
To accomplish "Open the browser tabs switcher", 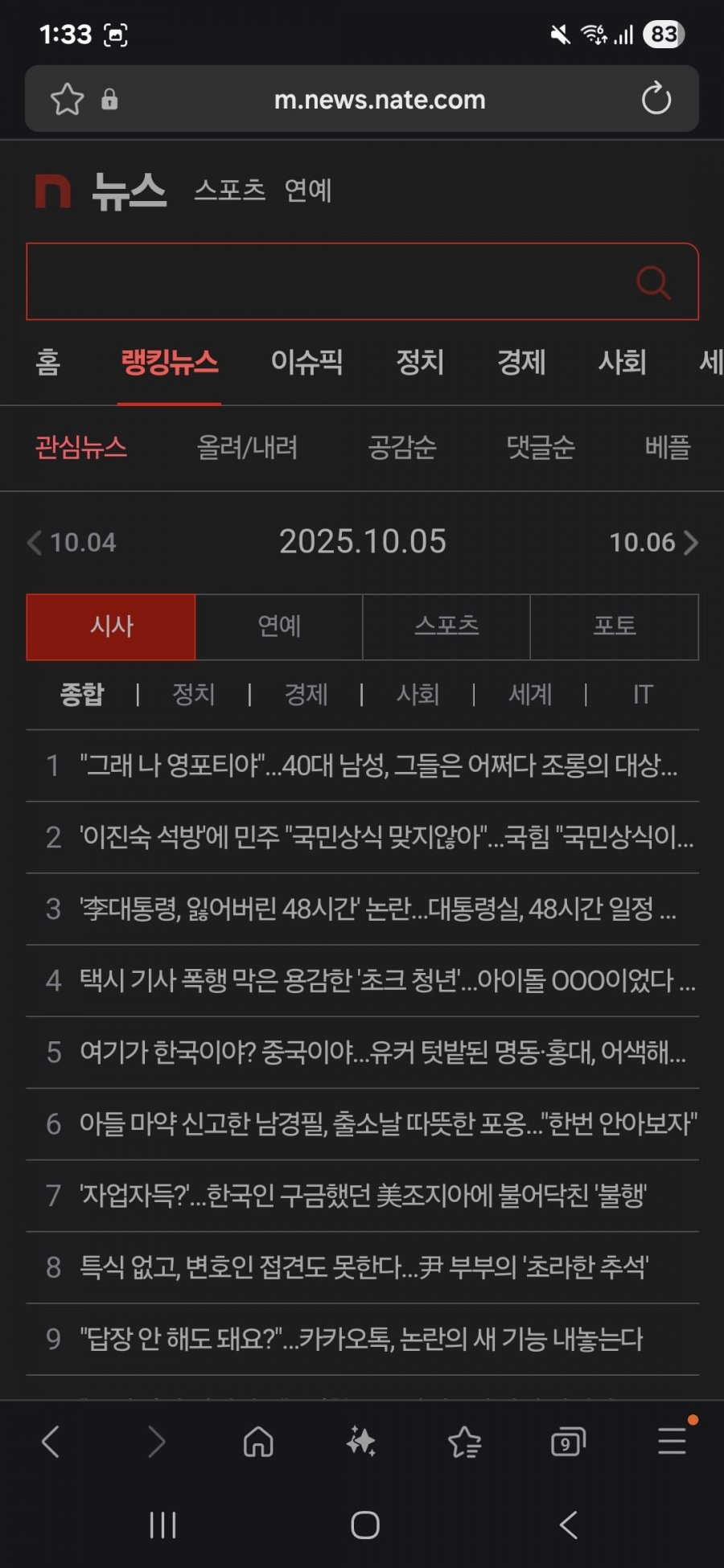I will tap(568, 1442).
